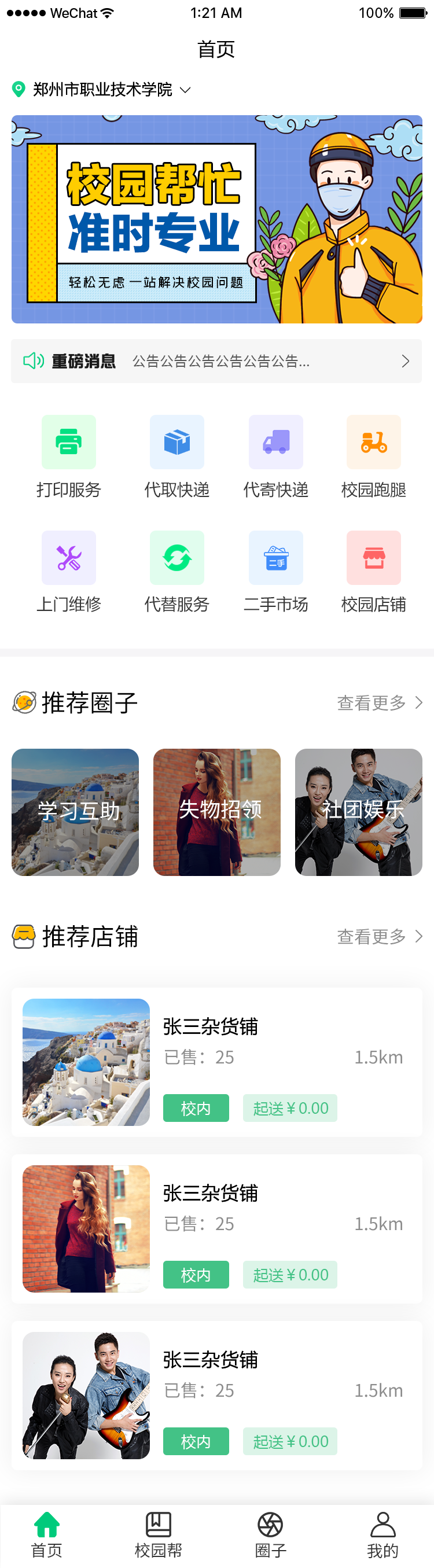The width and height of the screenshot is (434, 1568).
Task: Switch to the 我的 tab
Action: [x=383, y=1534]
